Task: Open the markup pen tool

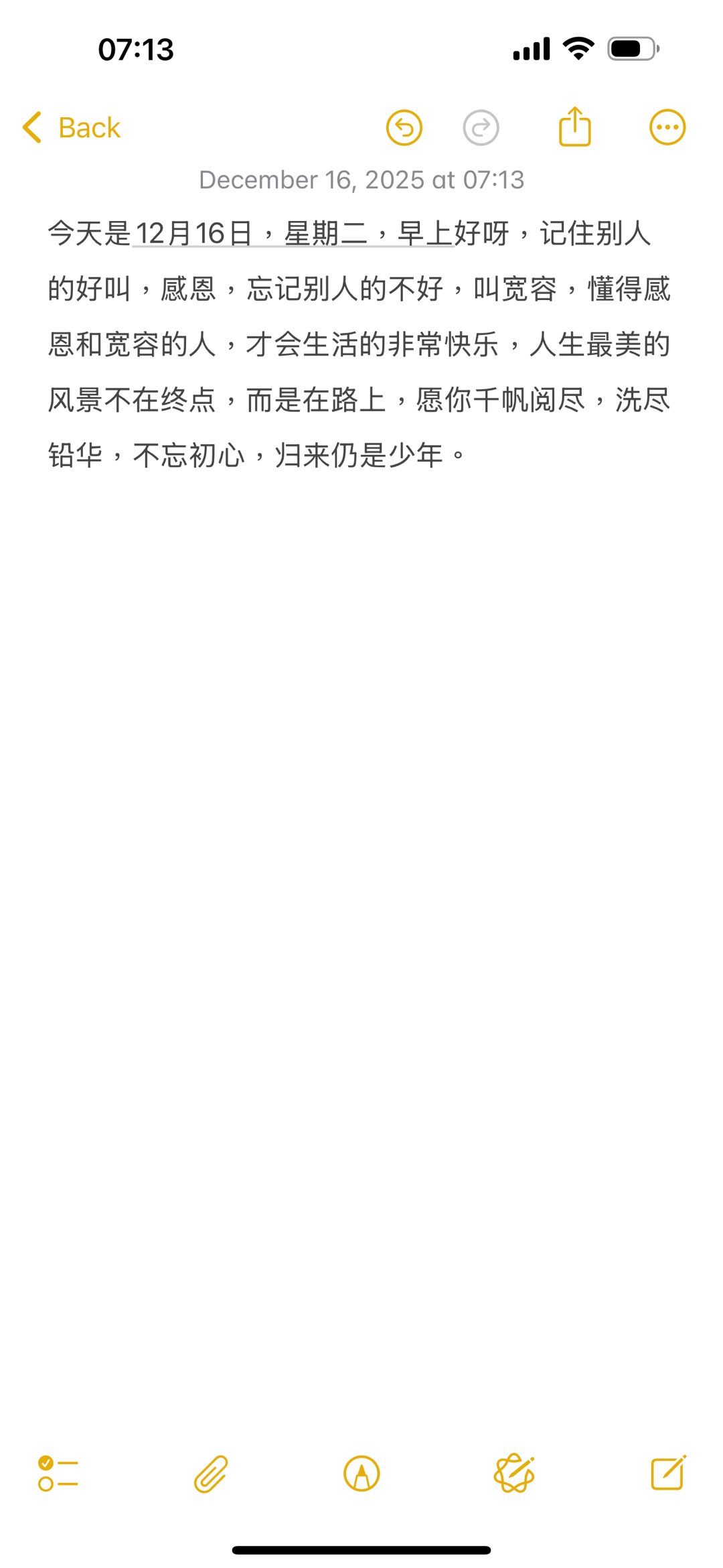Action: pyautogui.click(x=361, y=1474)
